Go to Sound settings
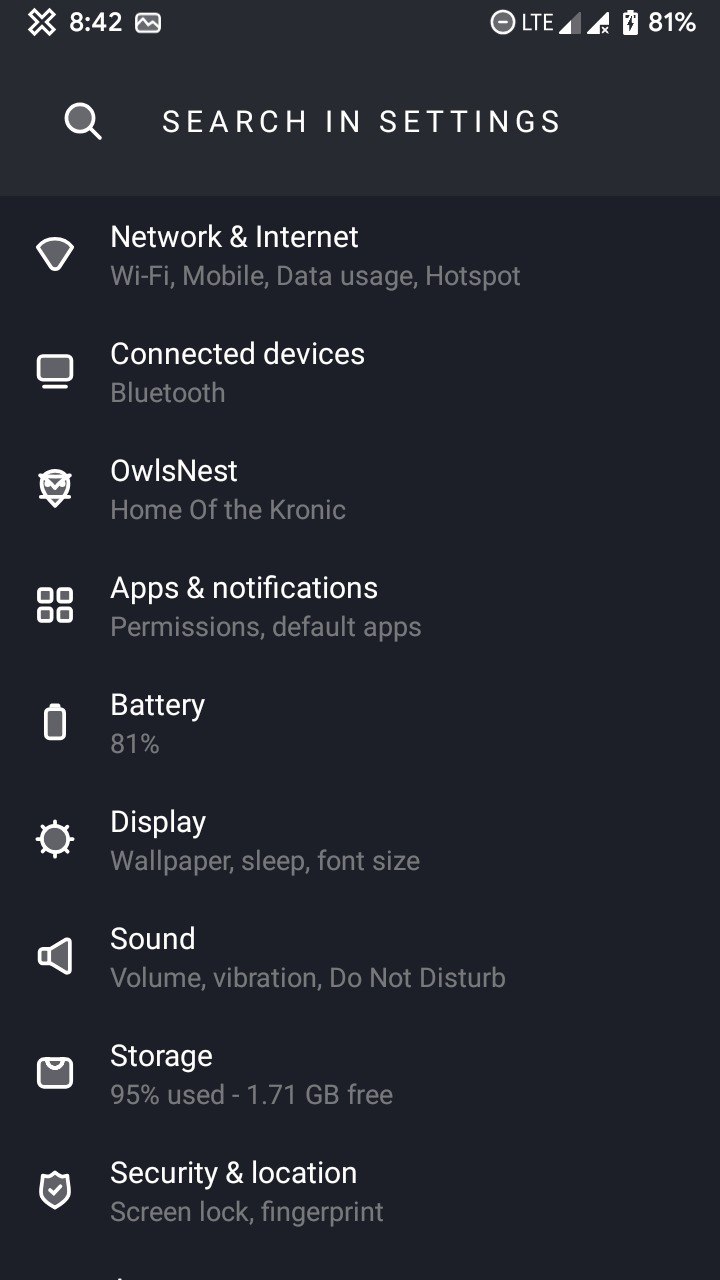The image size is (720, 1280). 360,956
